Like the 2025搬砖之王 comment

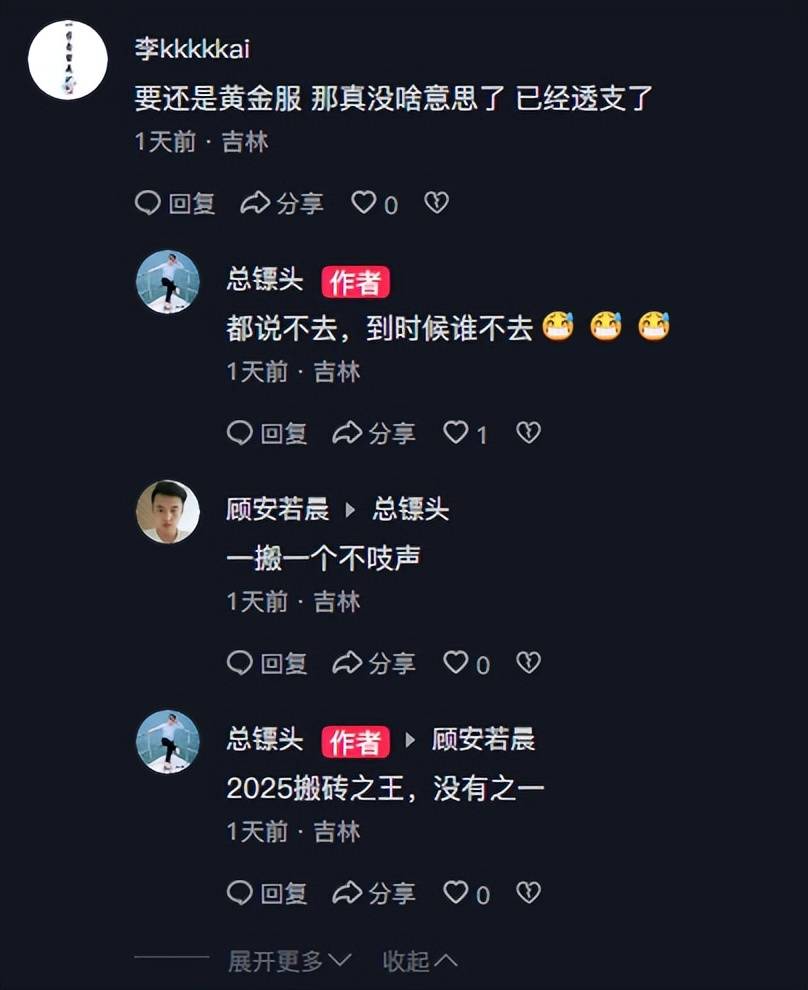pyautogui.click(x=466, y=893)
